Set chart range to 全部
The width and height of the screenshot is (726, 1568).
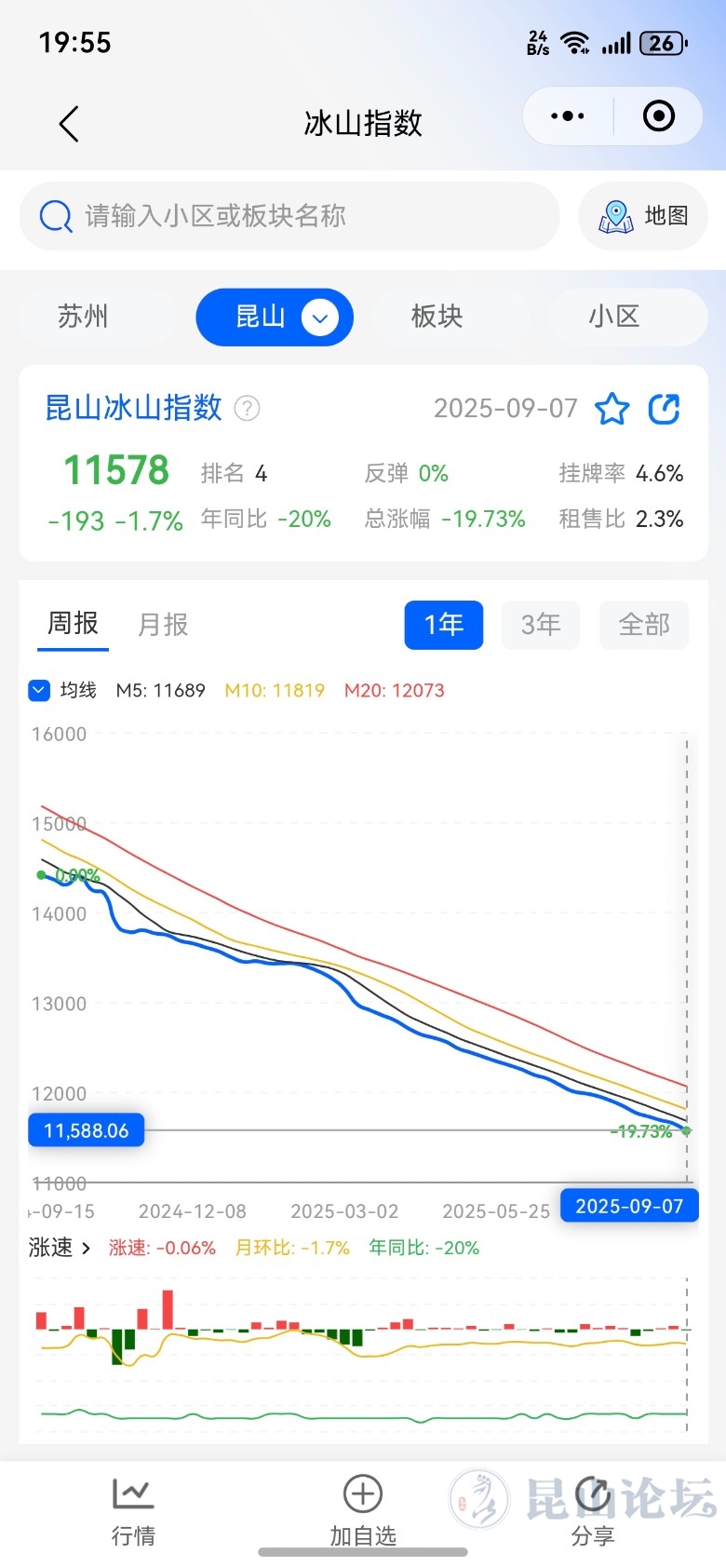click(x=643, y=625)
